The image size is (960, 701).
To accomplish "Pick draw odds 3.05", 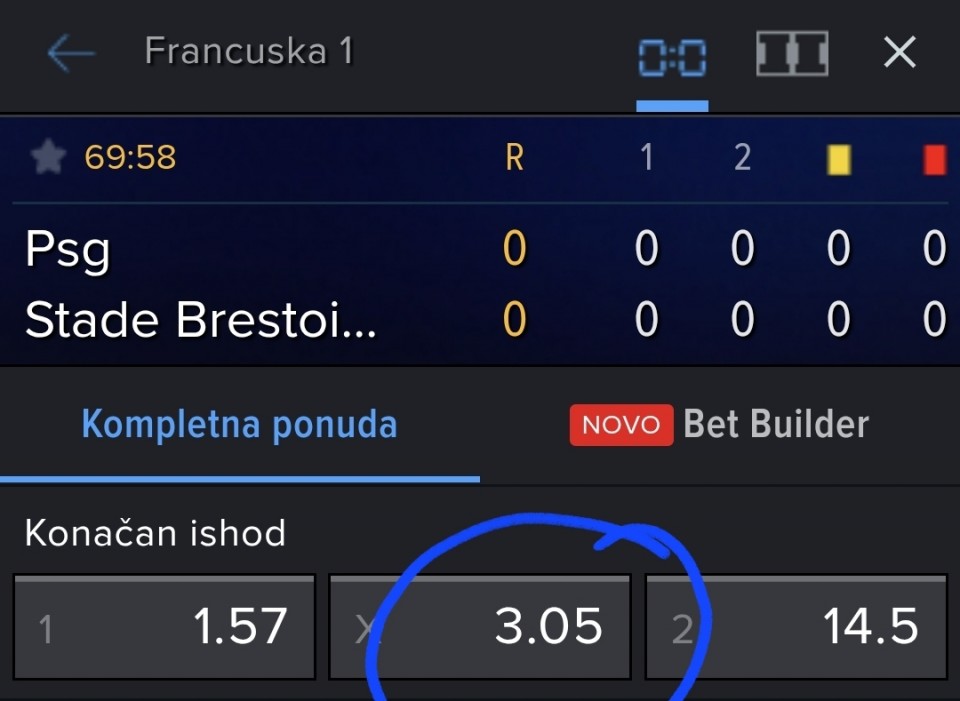I will point(480,626).
